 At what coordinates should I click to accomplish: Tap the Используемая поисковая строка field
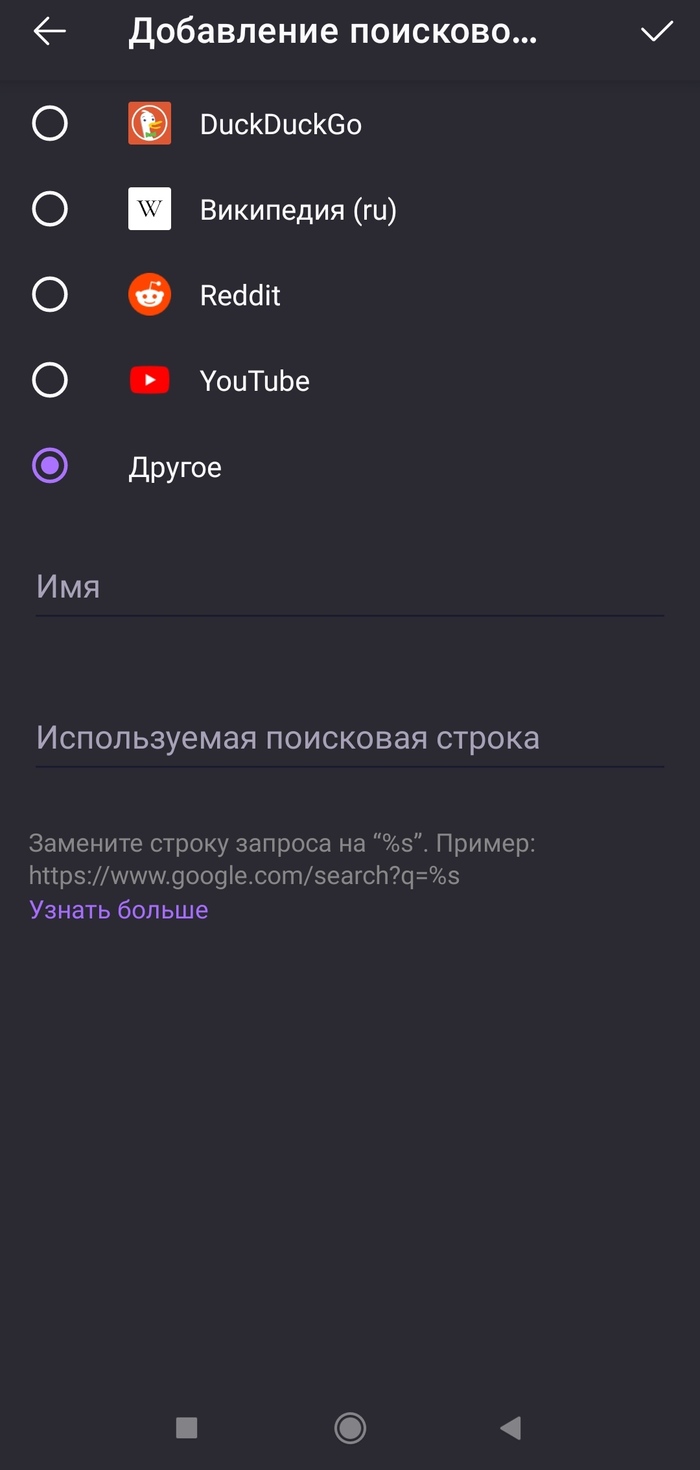pyautogui.click(x=349, y=738)
